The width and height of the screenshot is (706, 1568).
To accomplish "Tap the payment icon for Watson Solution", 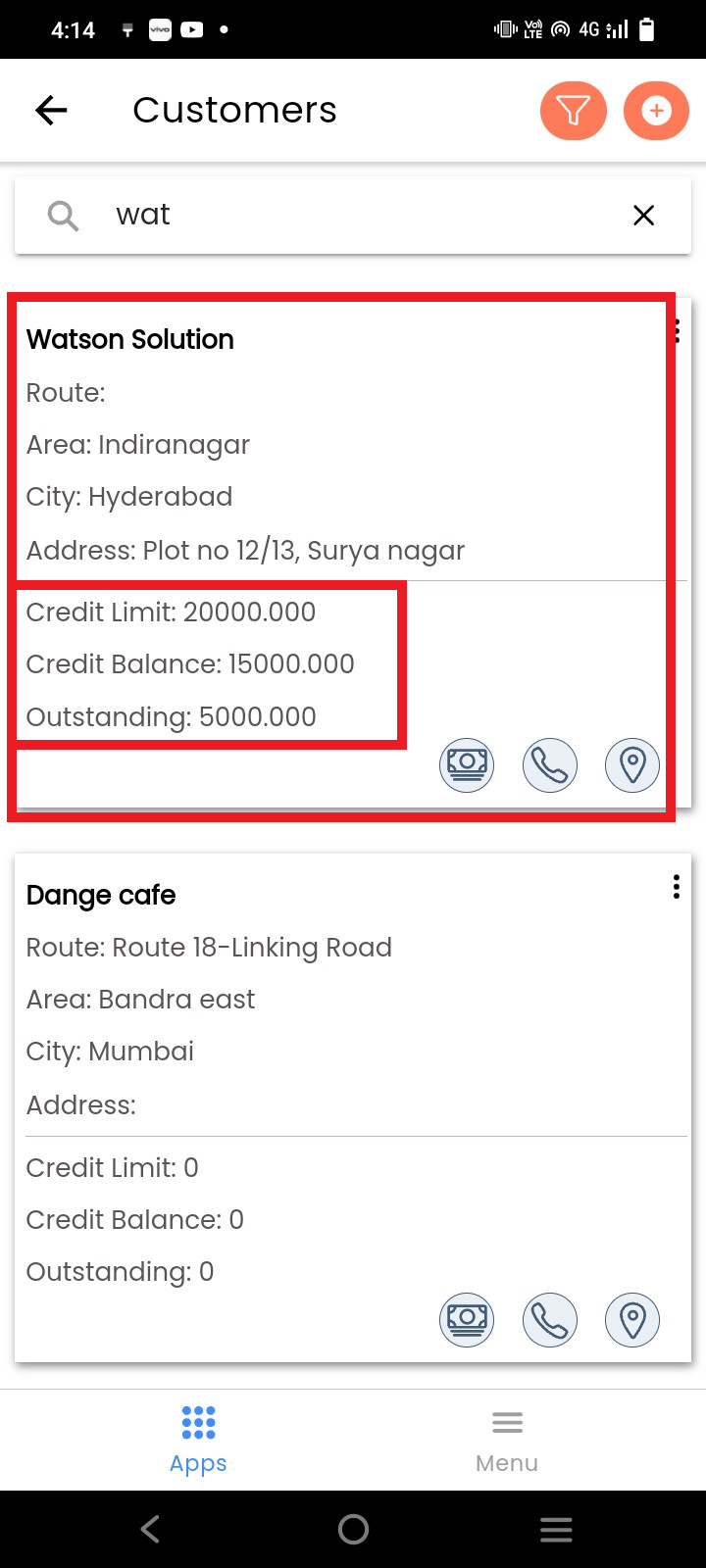I will [467, 764].
